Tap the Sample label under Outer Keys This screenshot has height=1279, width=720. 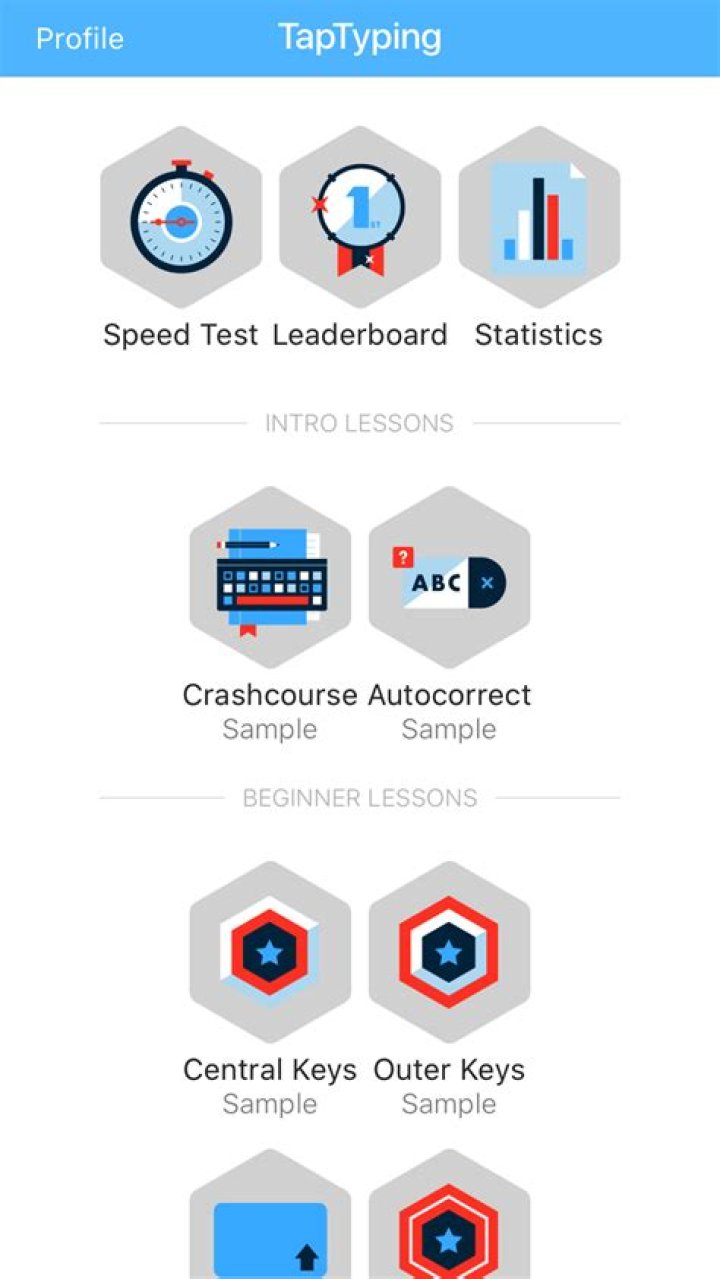[x=449, y=1104]
